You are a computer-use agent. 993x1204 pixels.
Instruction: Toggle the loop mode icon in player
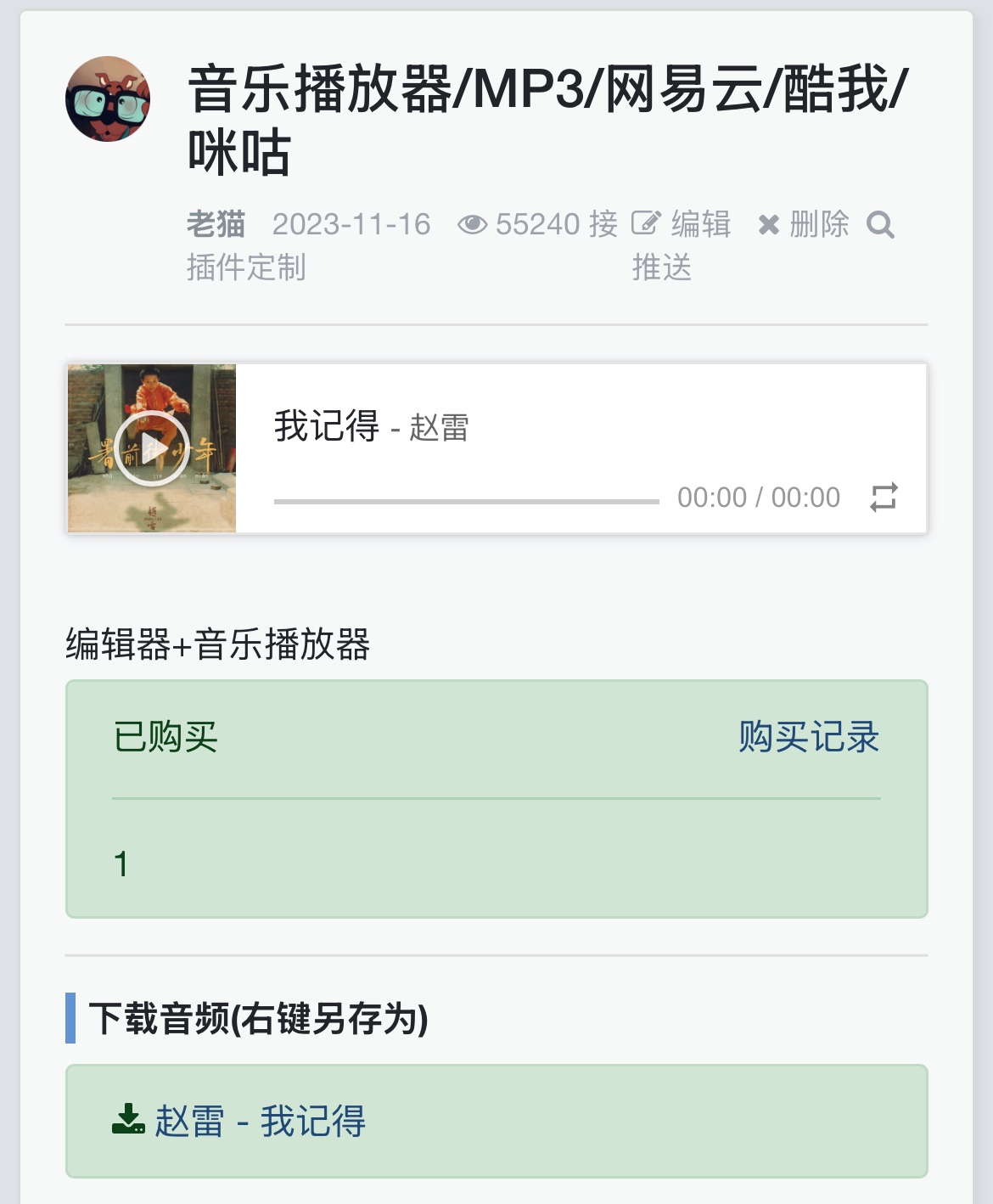884,497
